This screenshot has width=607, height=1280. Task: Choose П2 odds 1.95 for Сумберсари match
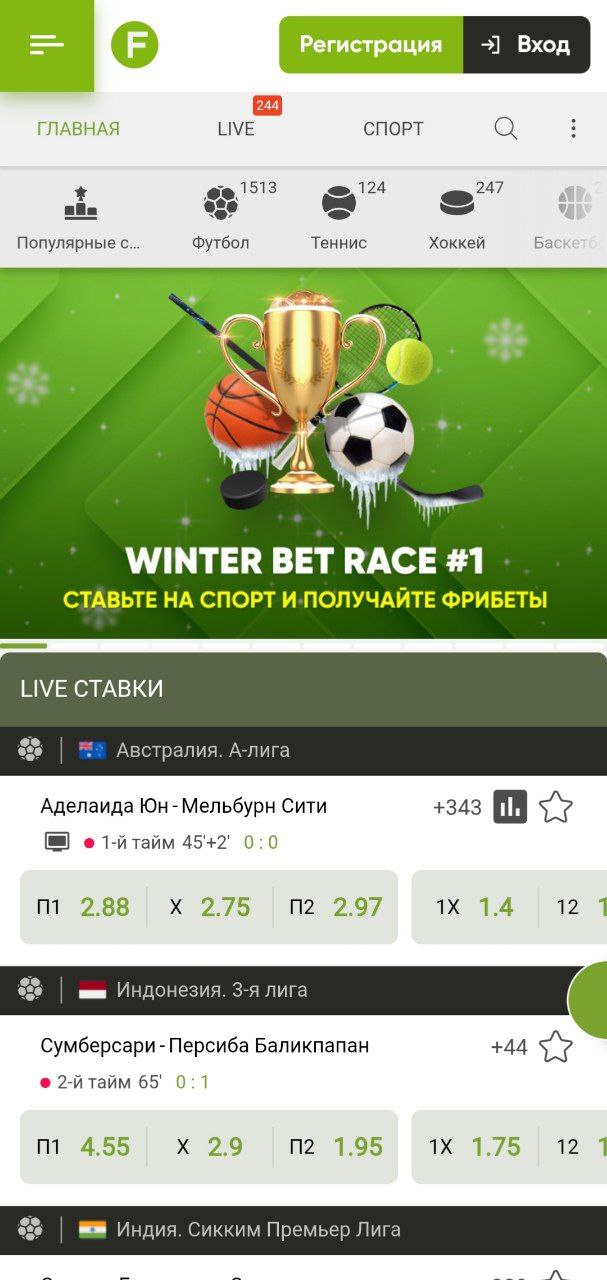pos(336,1147)
